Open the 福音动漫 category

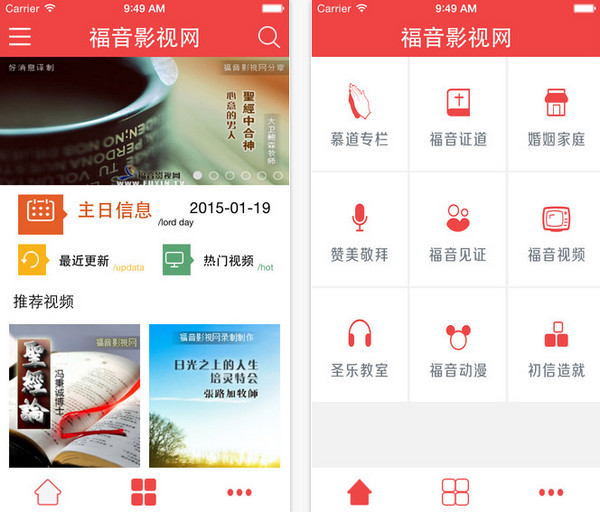(x=458, y=346)
